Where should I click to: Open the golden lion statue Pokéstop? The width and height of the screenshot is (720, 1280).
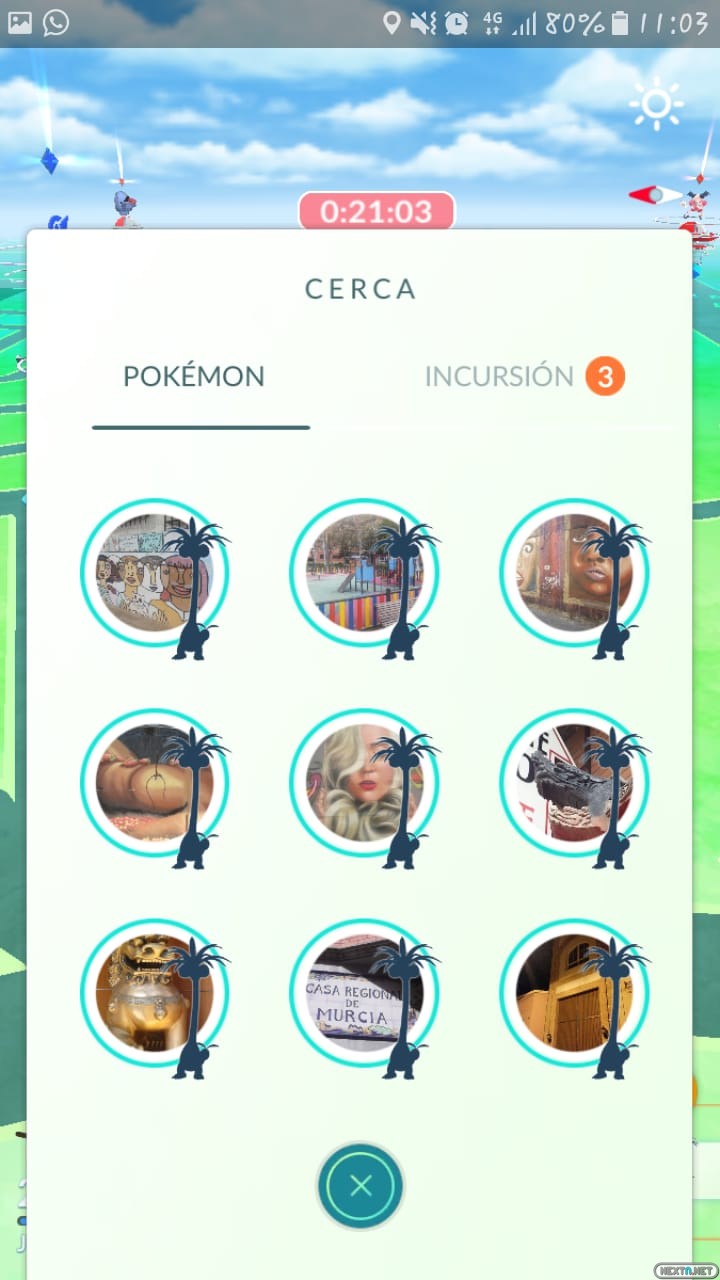[152, 993]
